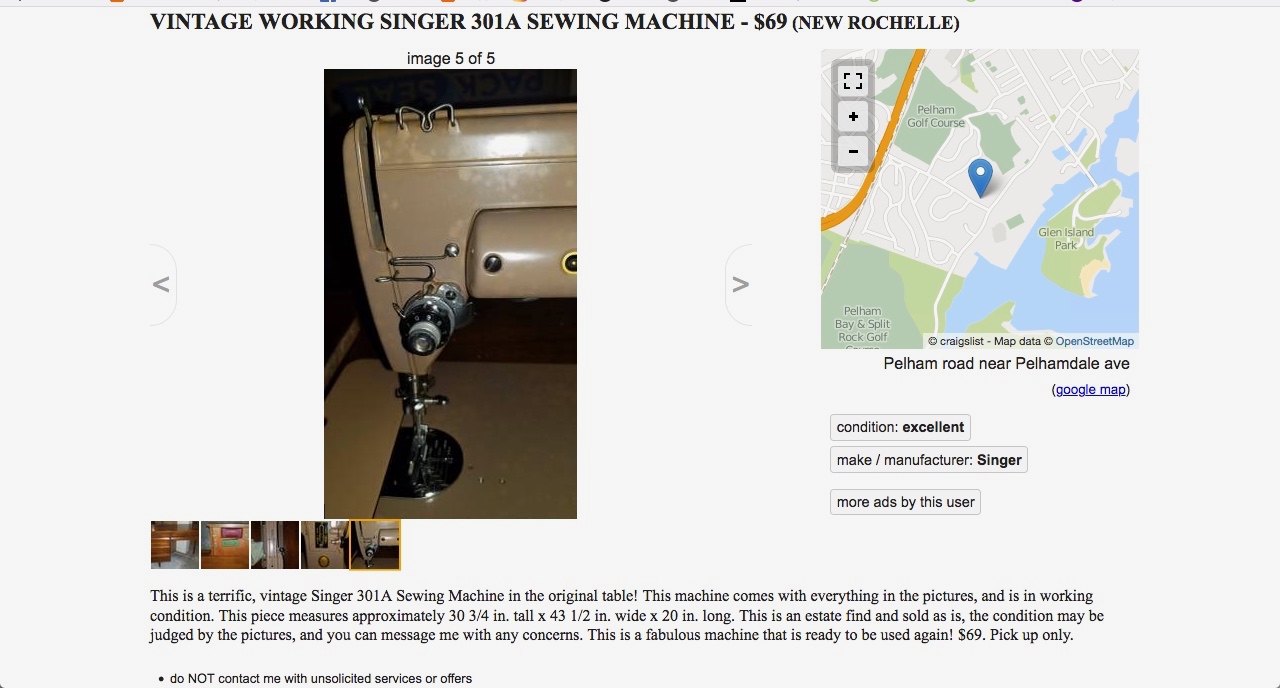Show the previous listing image
Image resolution: width=1280 pixels, height=688 pixels.
click(x=162, y=285)
